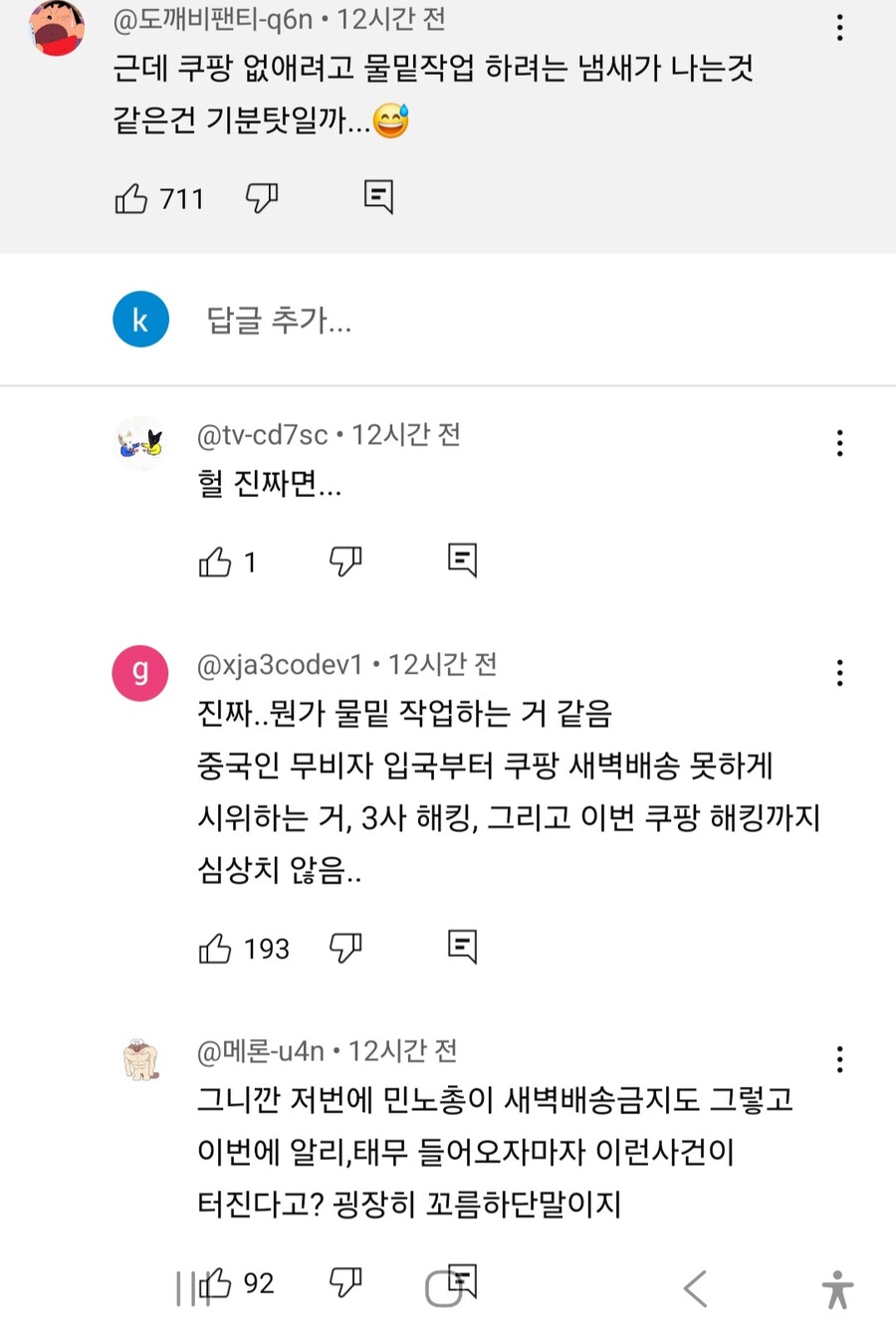
Task: Tap the 답글 추가 reply field
Action: [279, 321]
